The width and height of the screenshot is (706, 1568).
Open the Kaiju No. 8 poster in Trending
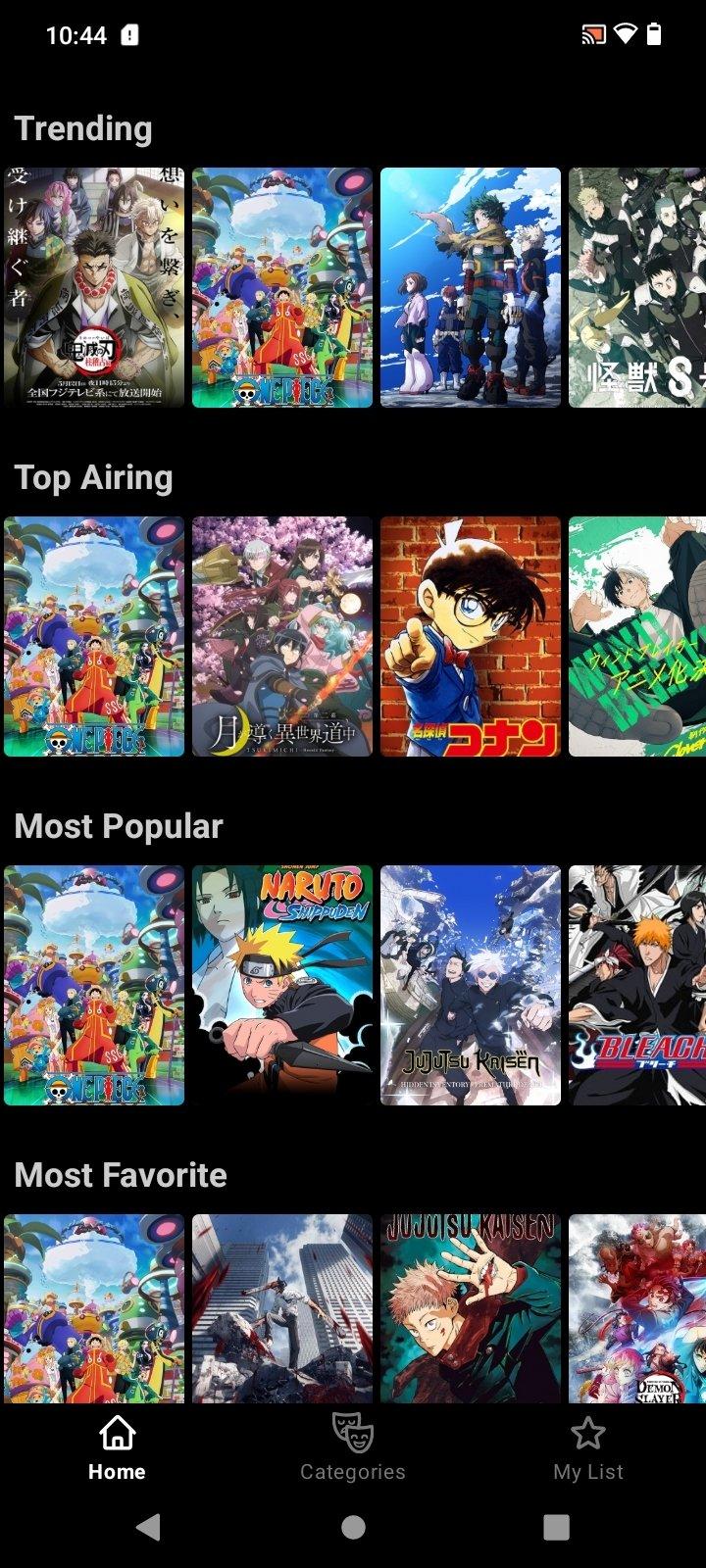[637, 287]
